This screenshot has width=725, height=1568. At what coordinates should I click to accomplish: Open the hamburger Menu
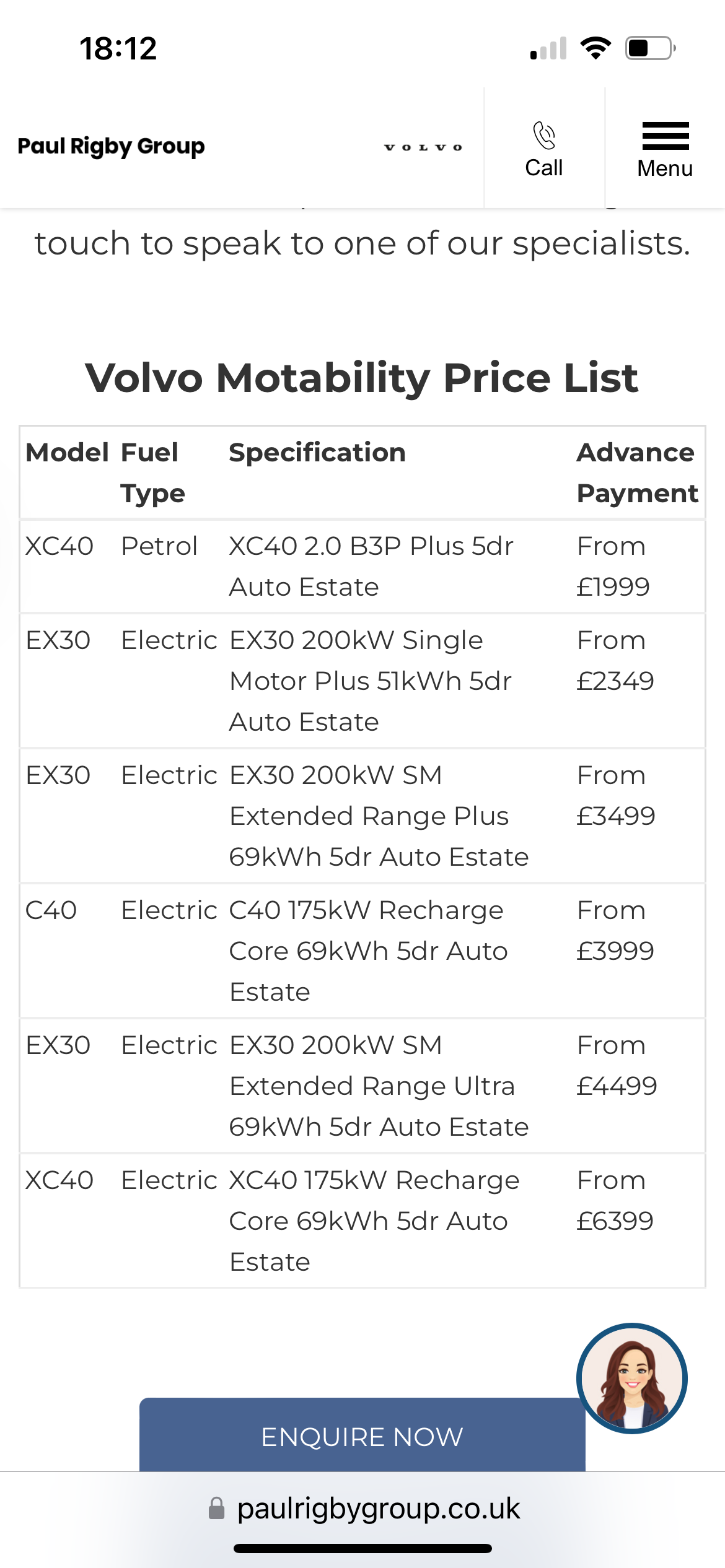[665, 149]
